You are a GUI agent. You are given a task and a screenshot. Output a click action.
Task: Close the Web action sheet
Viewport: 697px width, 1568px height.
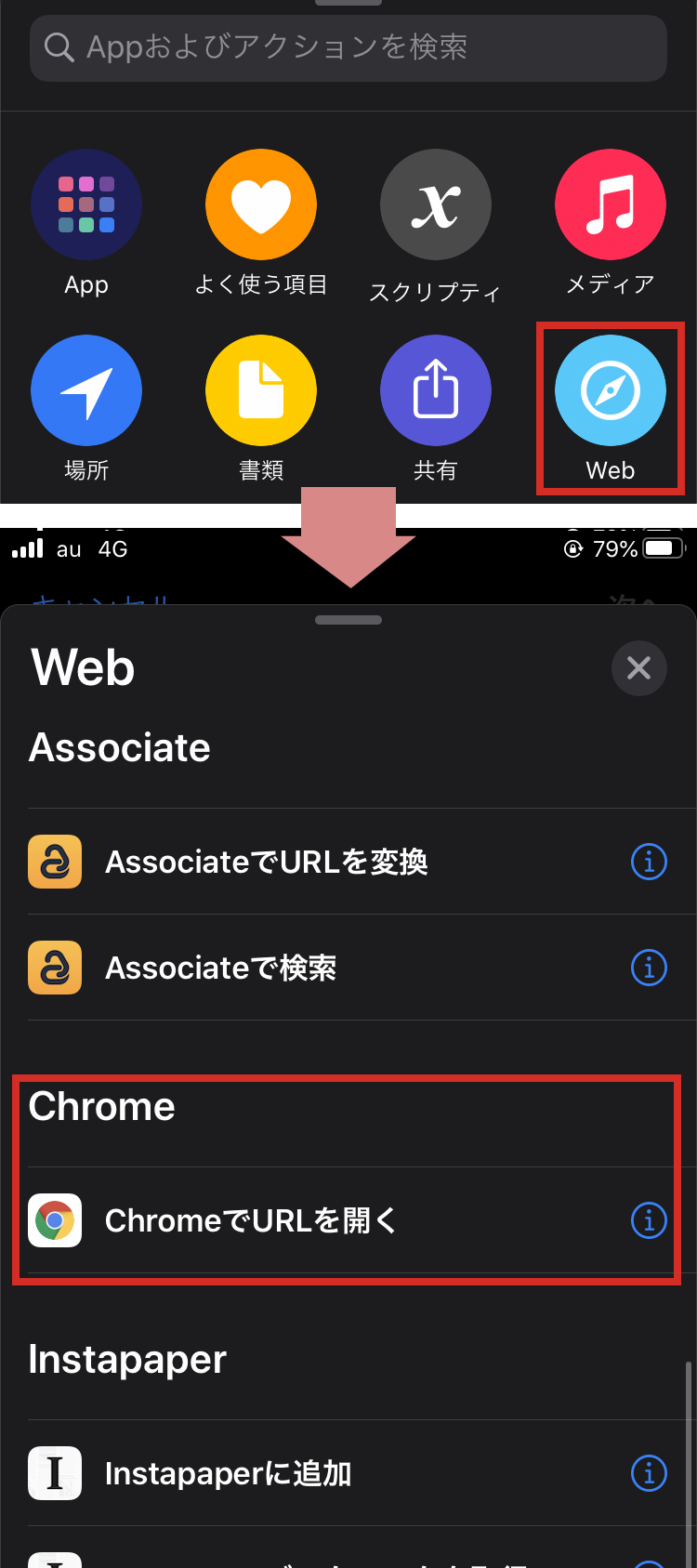pyautogui.click(x=639, y=667)
